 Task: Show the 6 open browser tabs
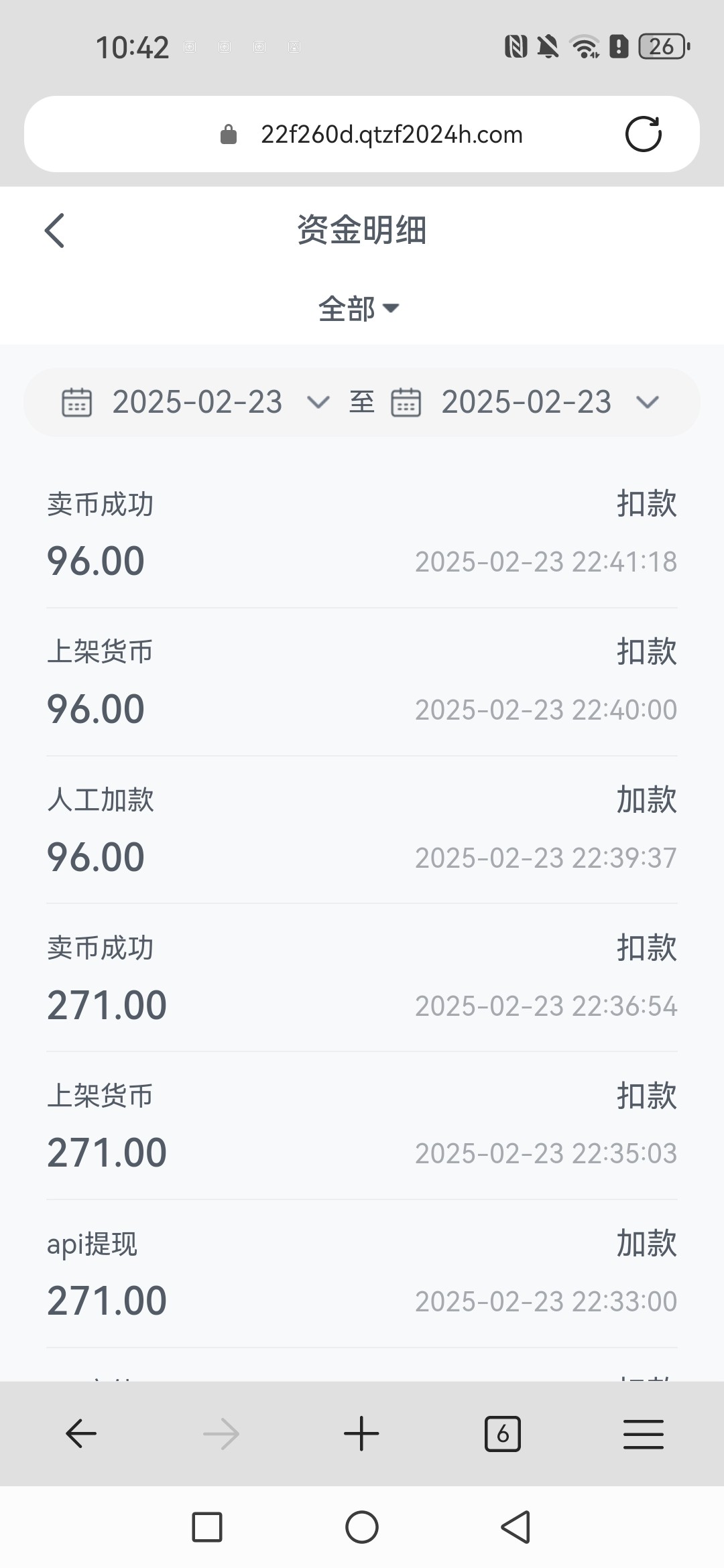[x=503, y=1434]
